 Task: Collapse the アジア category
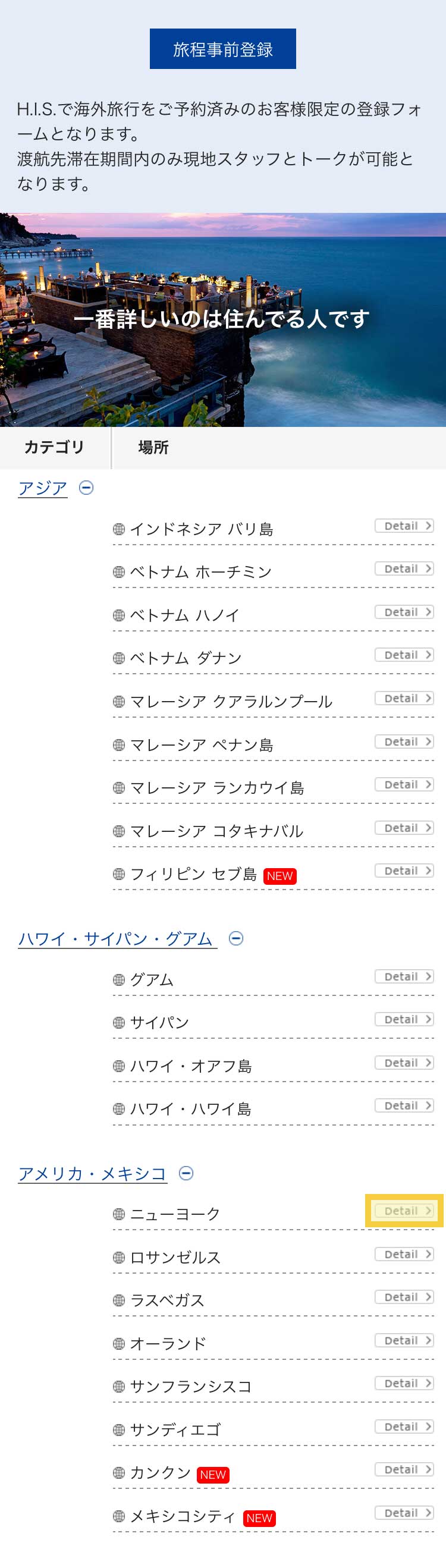(x=86, y=488)
